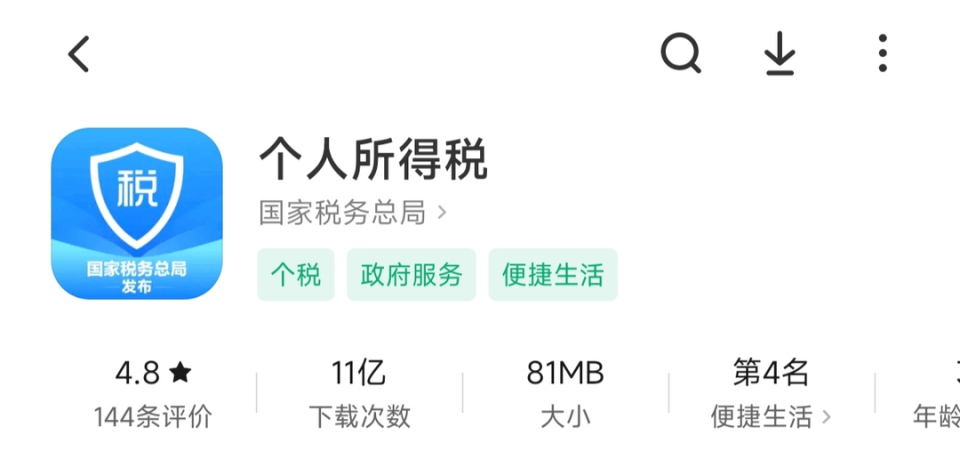The image size is (960, 467).
Task: Go back using the top-left arrow
Action: click(79, 54)
